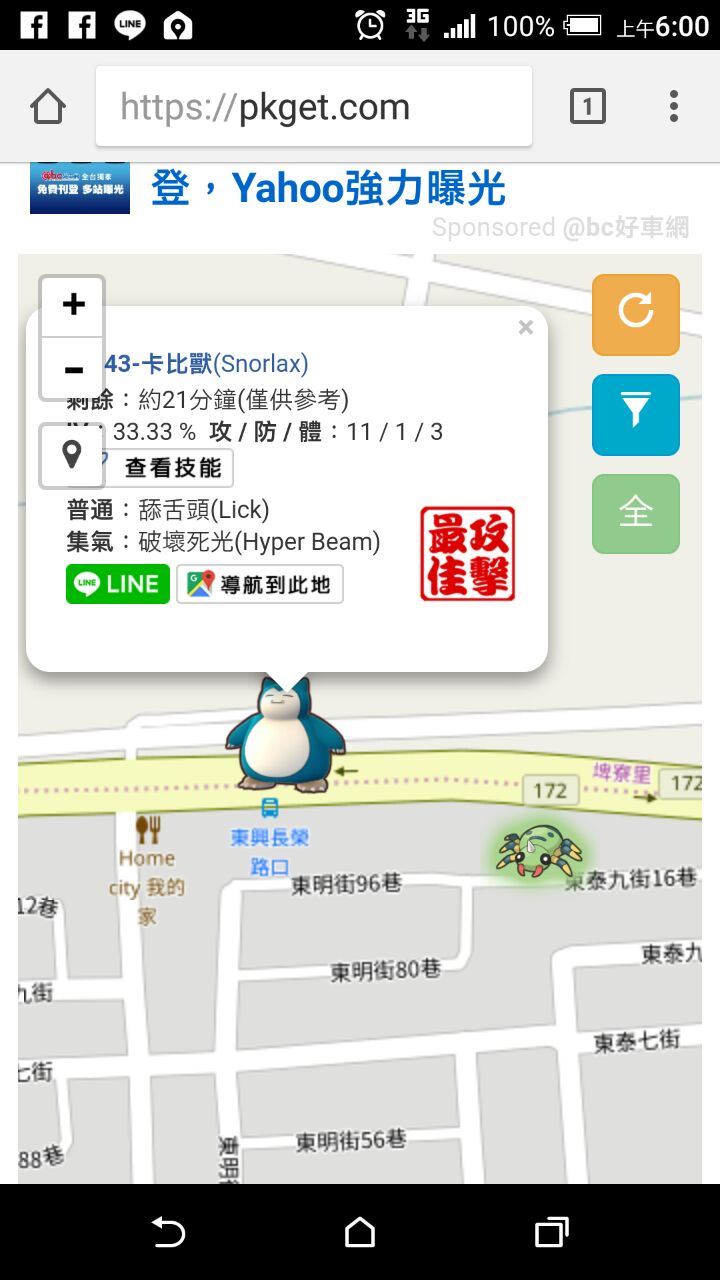Open the Pokémon filter
The height and width of the screenshot is (1280, 720).
coord(636,414)
